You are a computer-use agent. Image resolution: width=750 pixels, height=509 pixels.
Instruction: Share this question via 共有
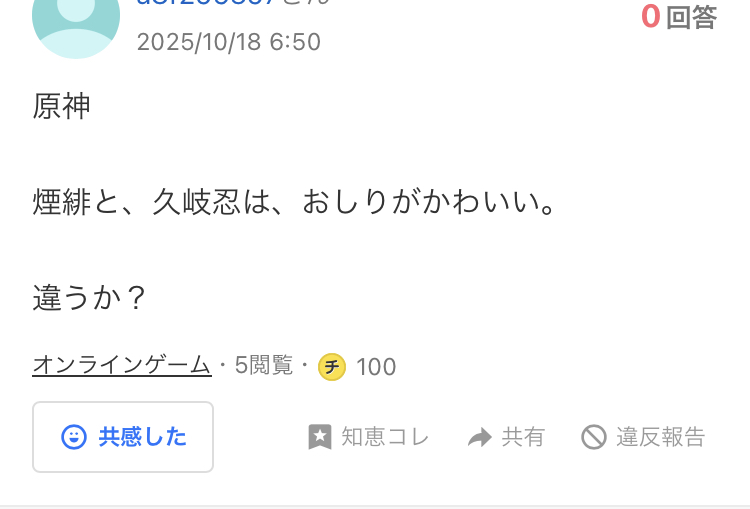click(507, 437)
